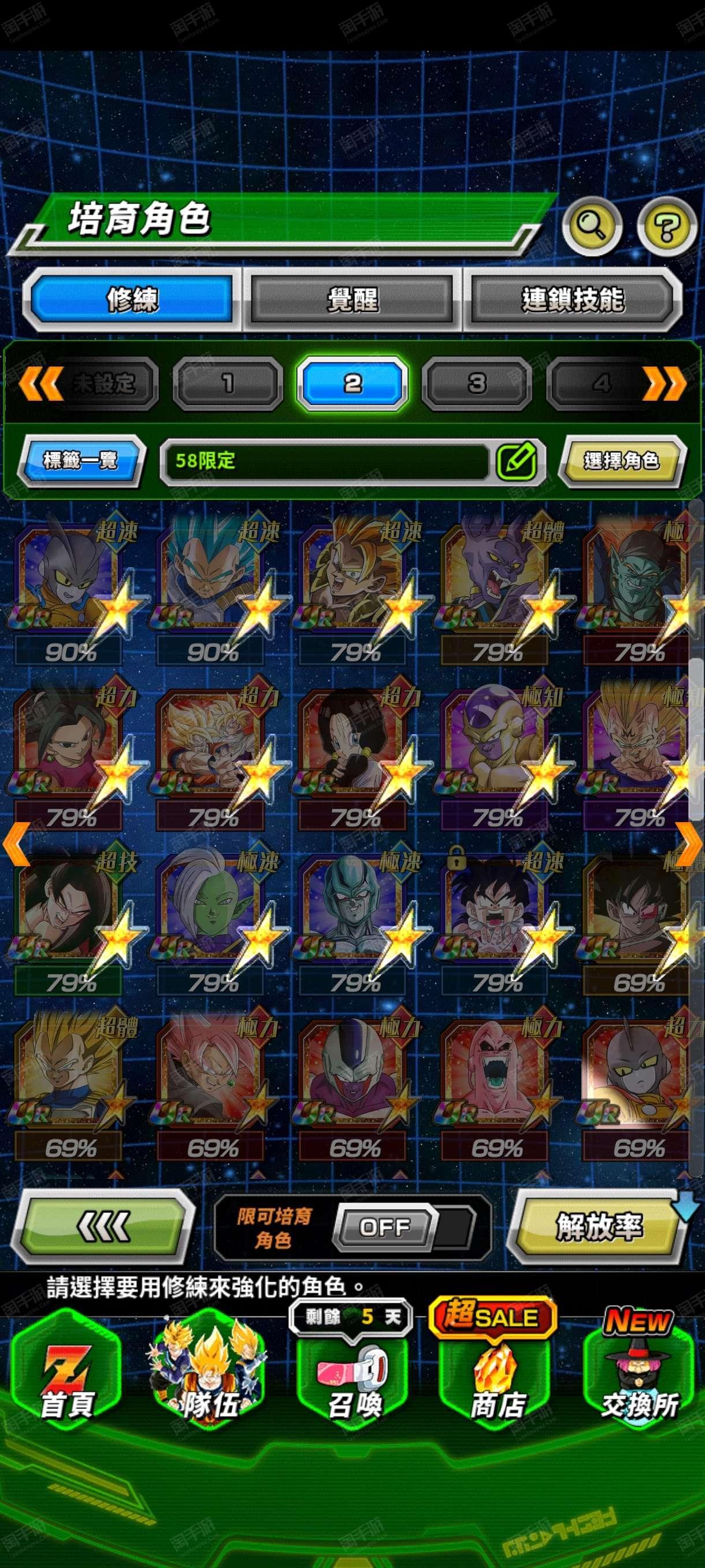Toggle 限可培育角色 switch
705x1568 pixels.
click(404, 1227)
